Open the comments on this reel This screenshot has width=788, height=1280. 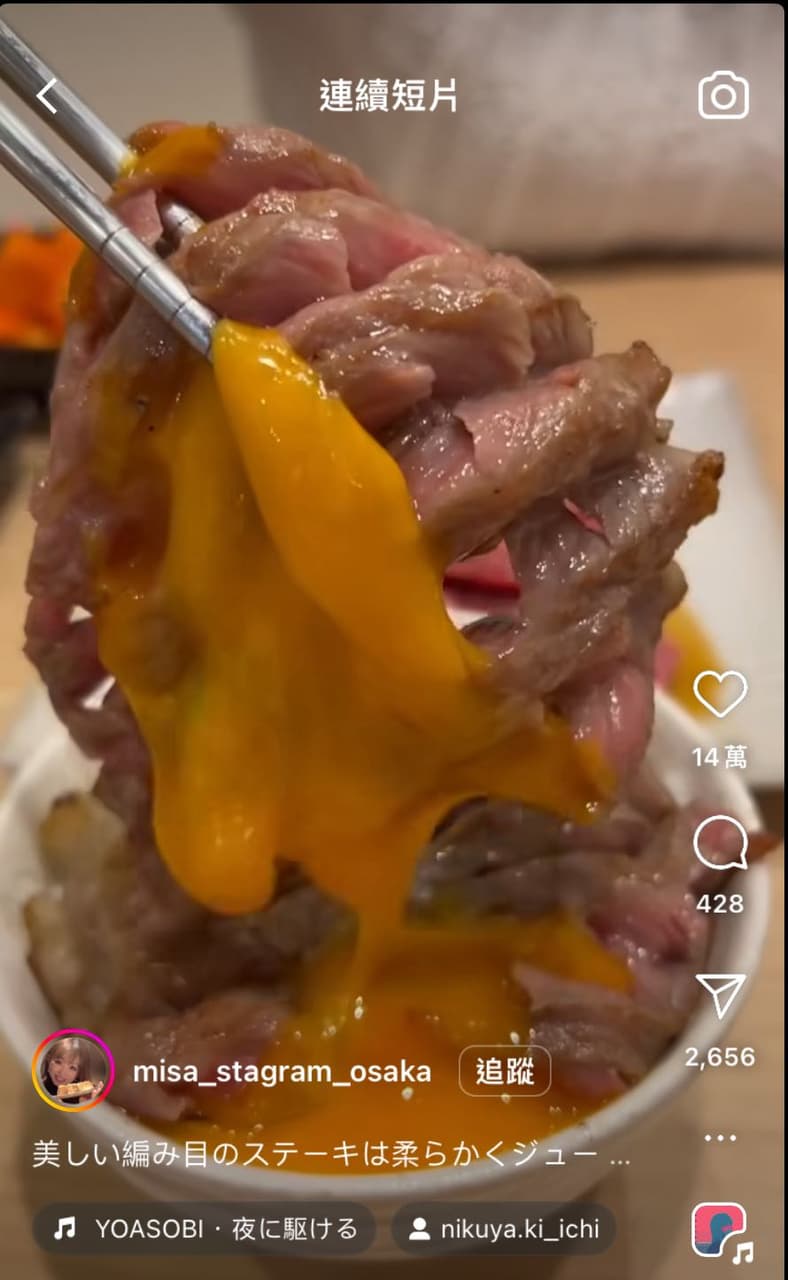coord(720,843)
